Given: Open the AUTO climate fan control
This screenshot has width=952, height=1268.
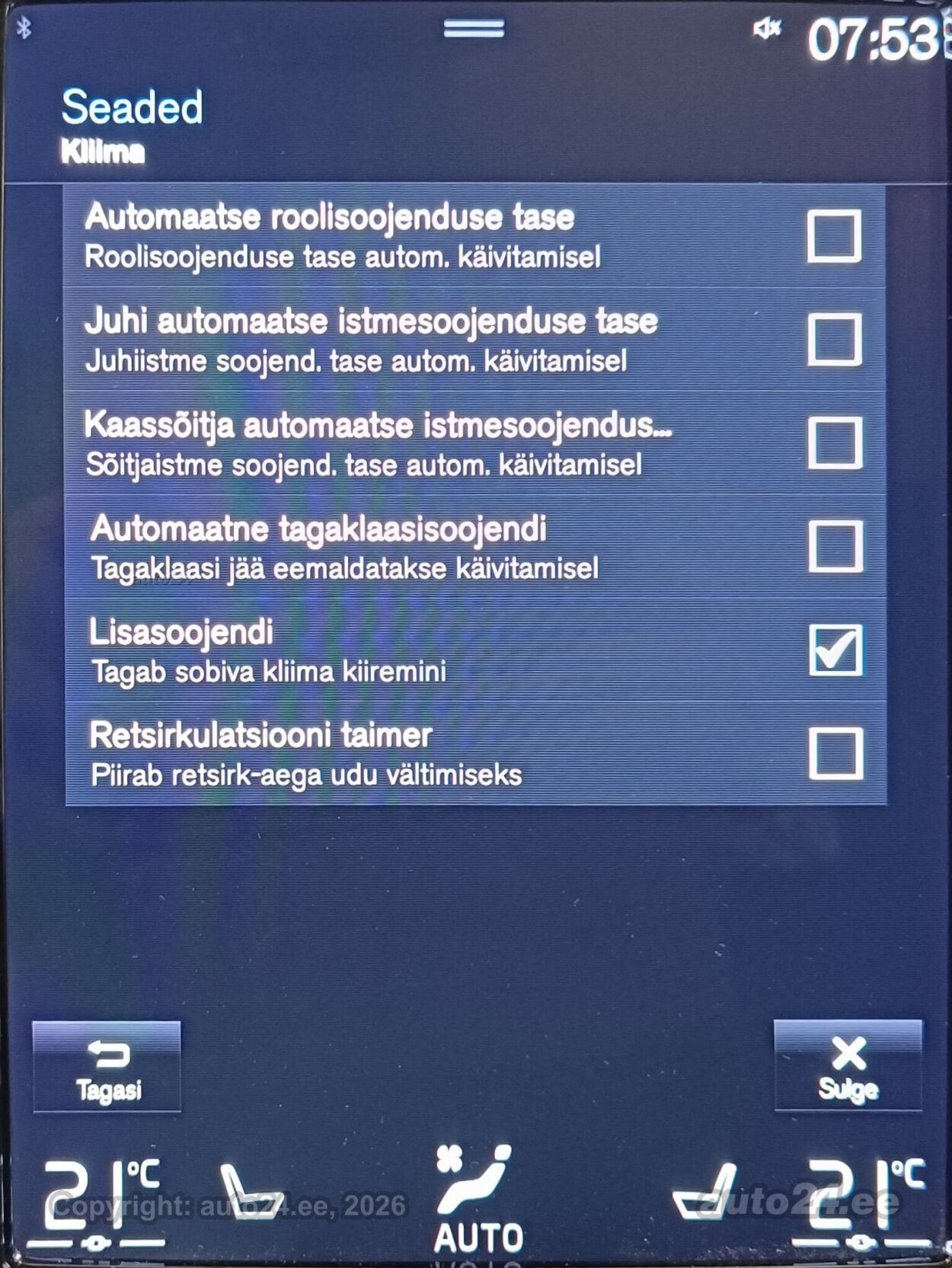Looking at the screenshot, I should (477, 1200).
